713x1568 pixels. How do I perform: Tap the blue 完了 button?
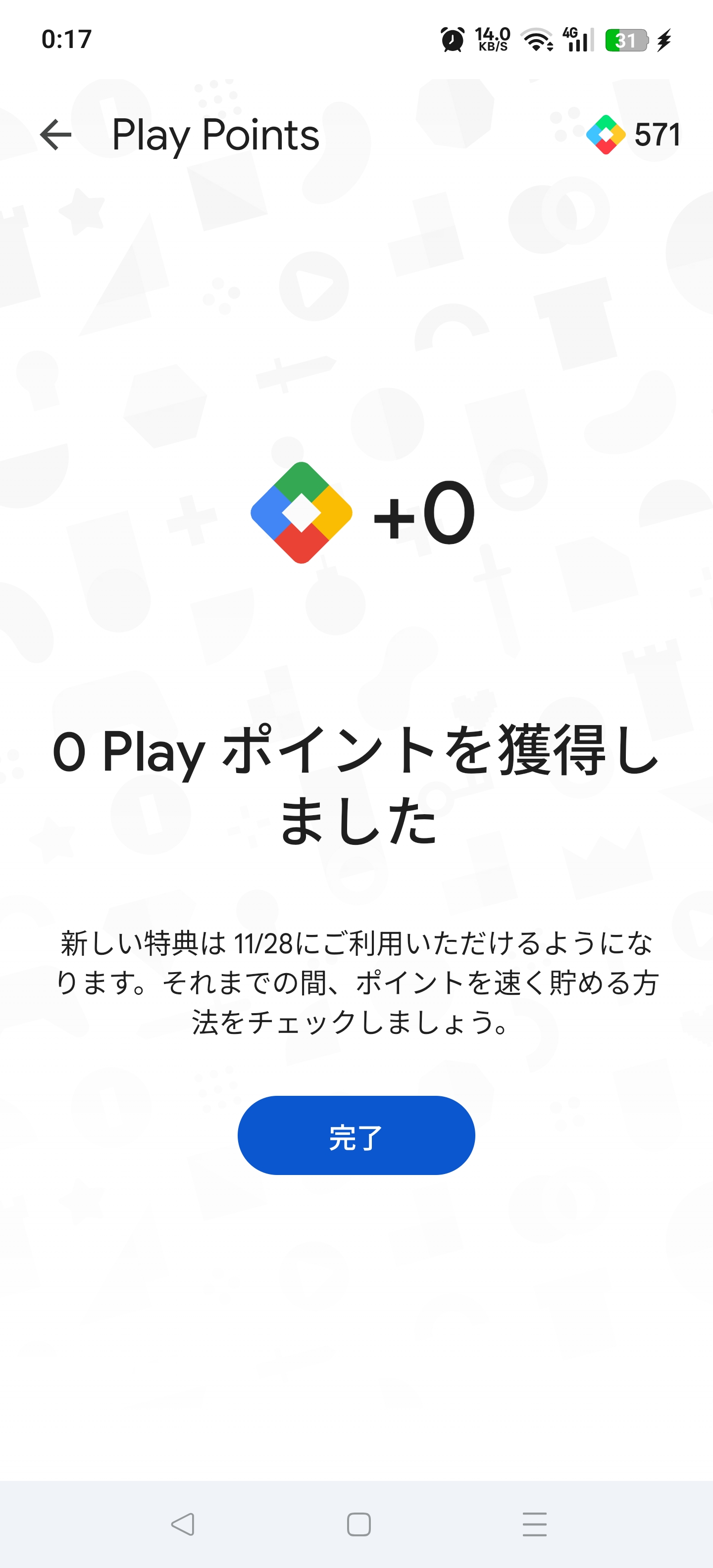356,1135
